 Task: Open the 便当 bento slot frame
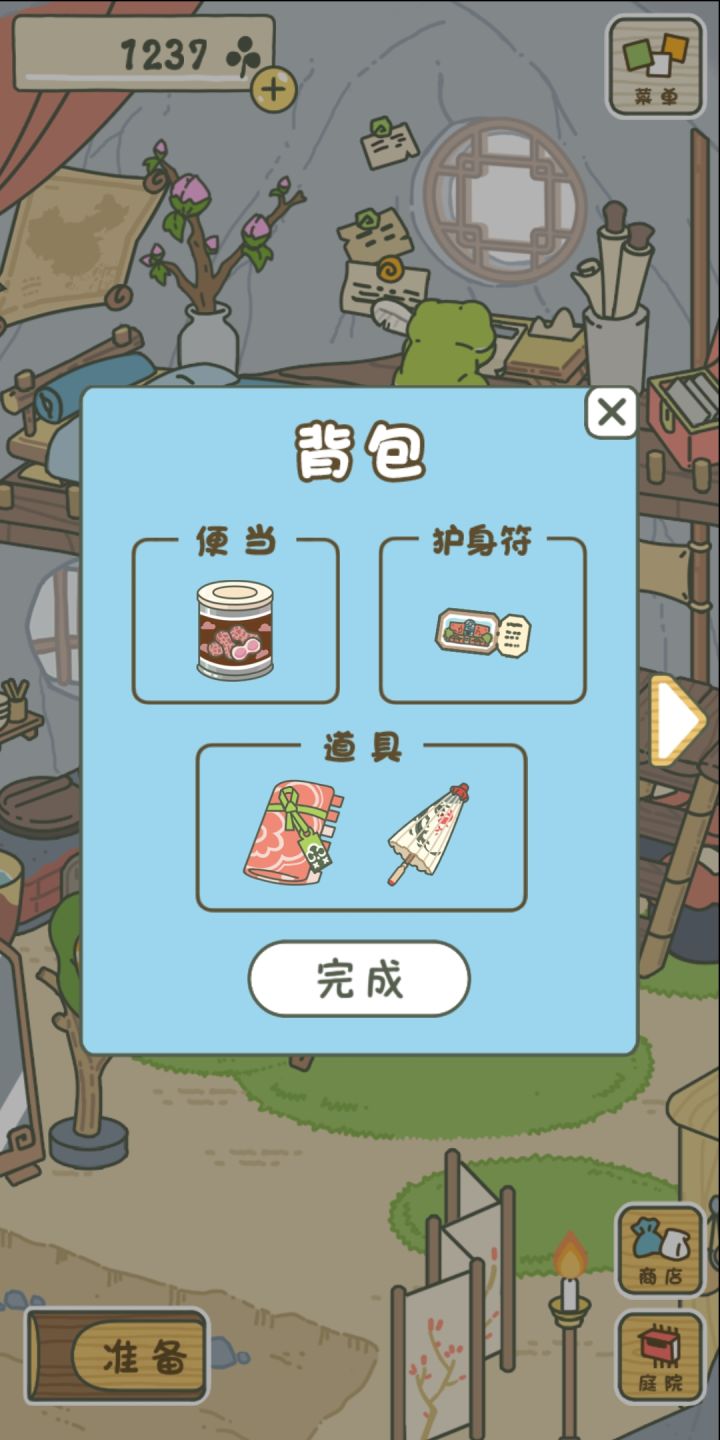[x=235, y=617]
